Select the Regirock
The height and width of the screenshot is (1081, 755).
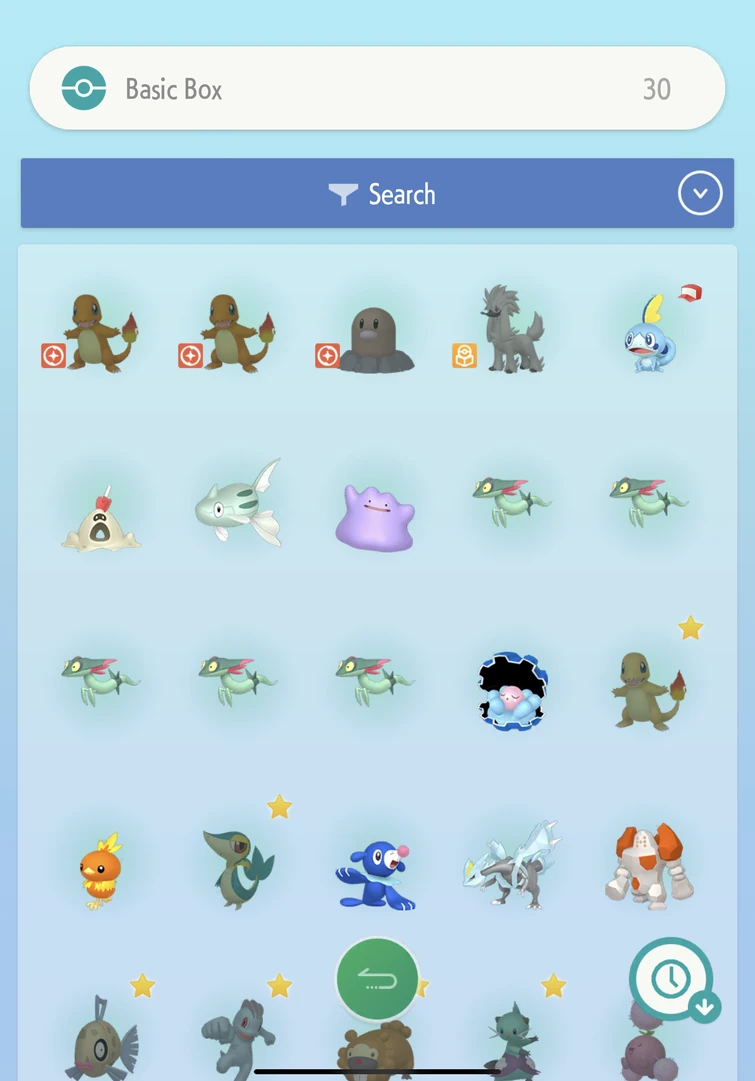648,866
